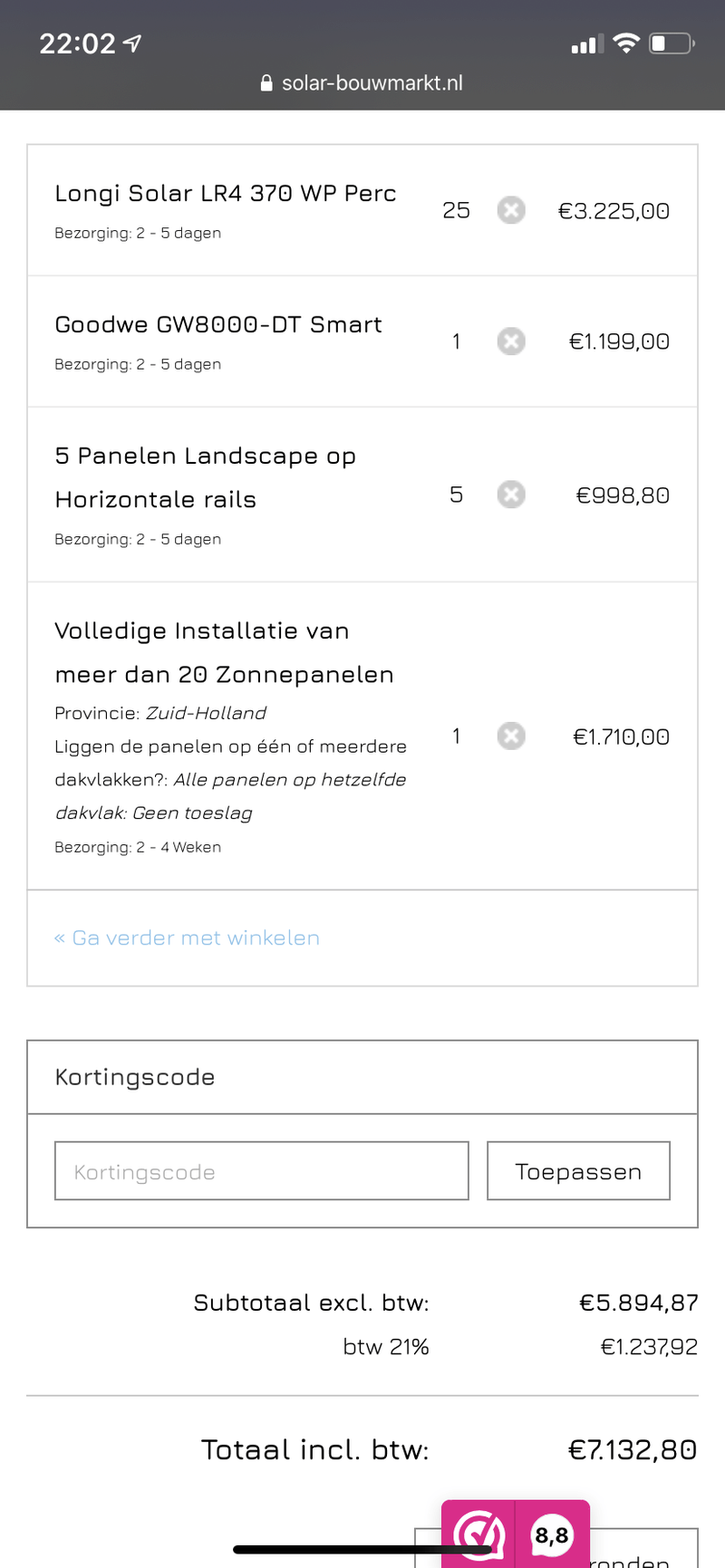
Task: Open the Goodwe GW8000-DT Smart product title
Action: [x=218, y=324]
